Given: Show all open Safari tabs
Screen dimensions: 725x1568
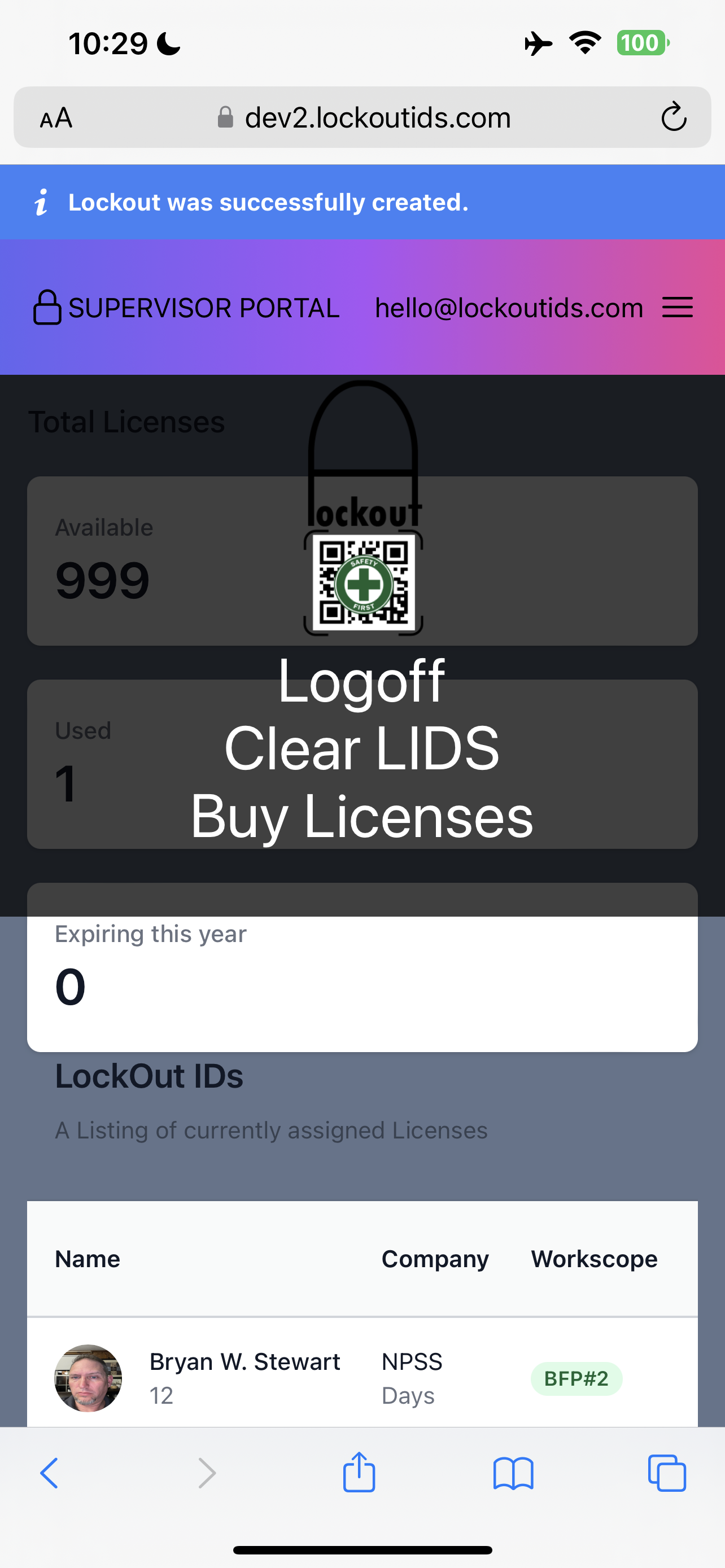Looking at the screenshot, I should [667, 1473].
